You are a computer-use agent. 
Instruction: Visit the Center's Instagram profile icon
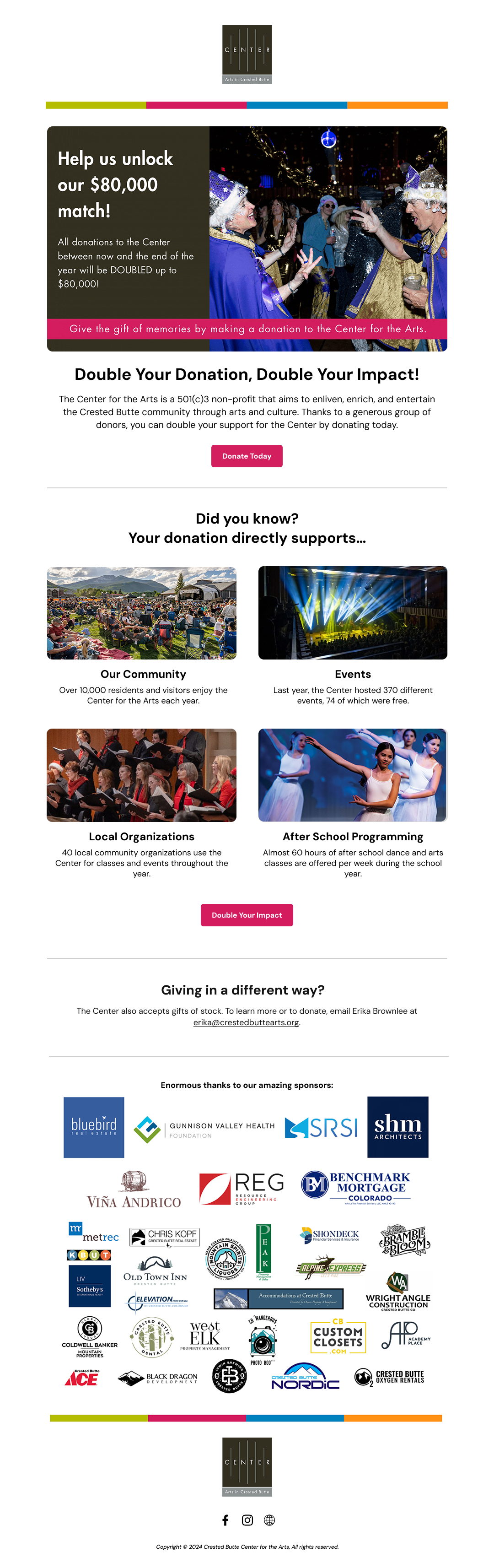point(247,1520)
